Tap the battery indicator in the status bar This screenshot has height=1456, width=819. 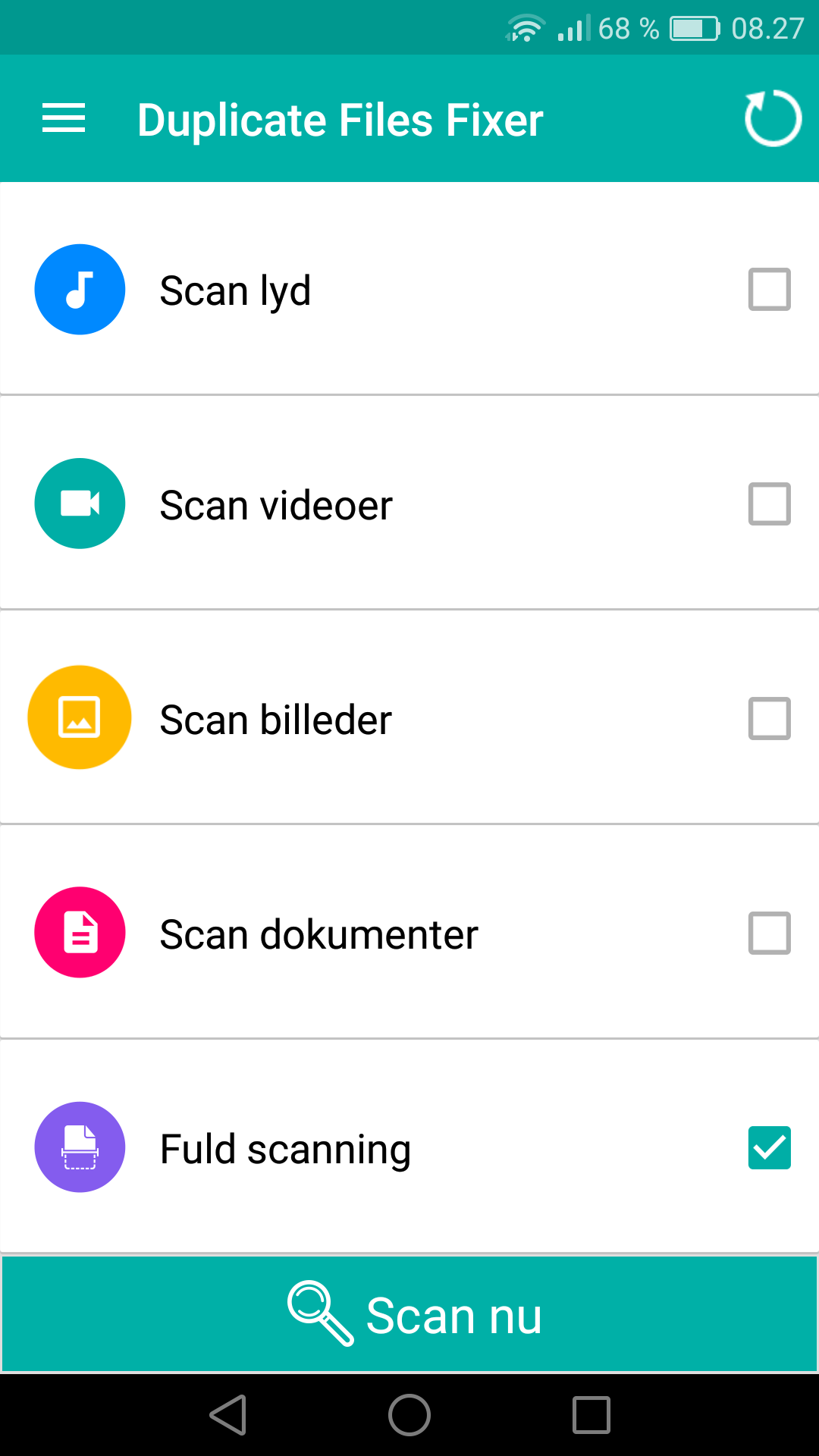coord(694,28)
